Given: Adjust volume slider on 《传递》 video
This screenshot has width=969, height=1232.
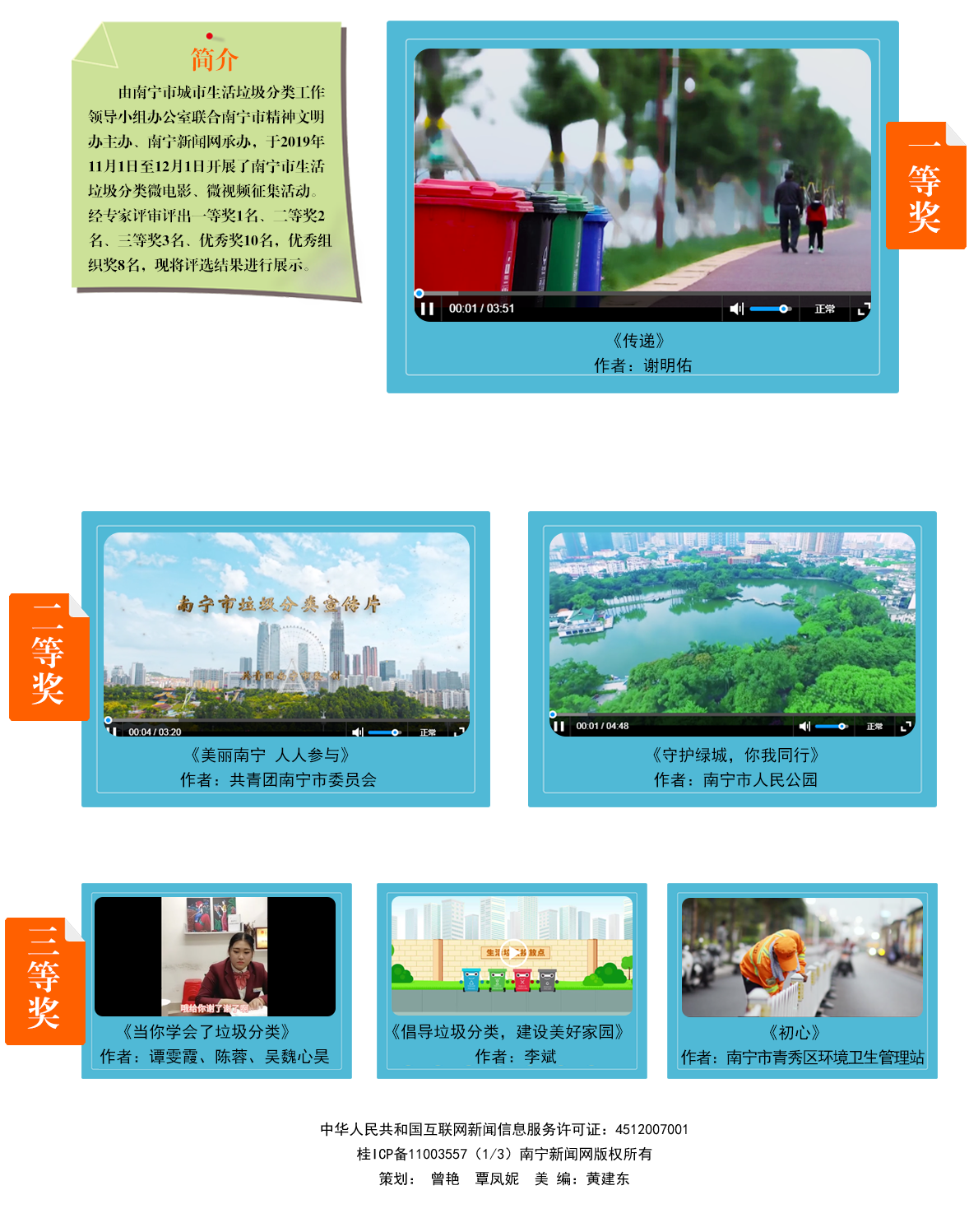Looking at the screenshot, I should (771, 309).
